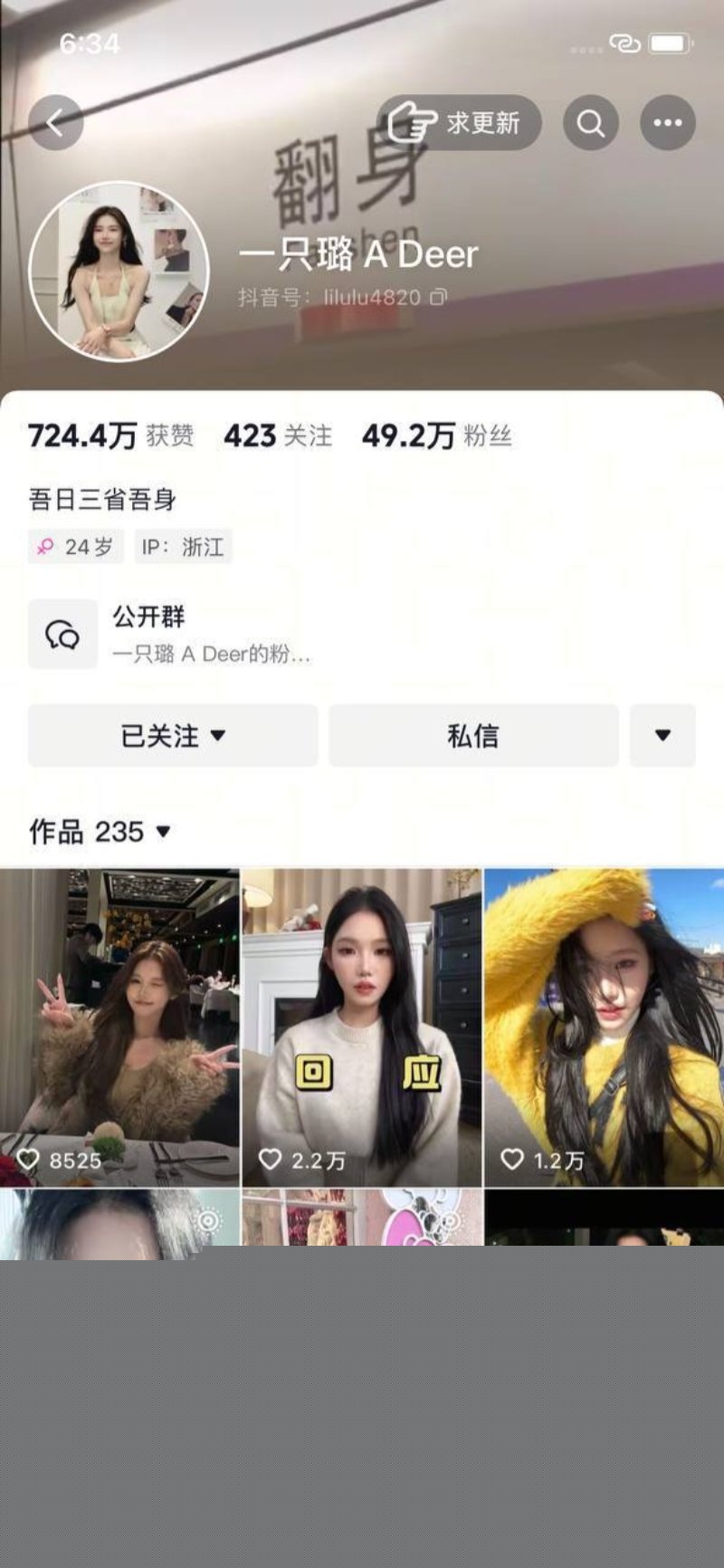
Task: Click the 私信 message button
Action: pyautogui.click(x=474, y=736)
